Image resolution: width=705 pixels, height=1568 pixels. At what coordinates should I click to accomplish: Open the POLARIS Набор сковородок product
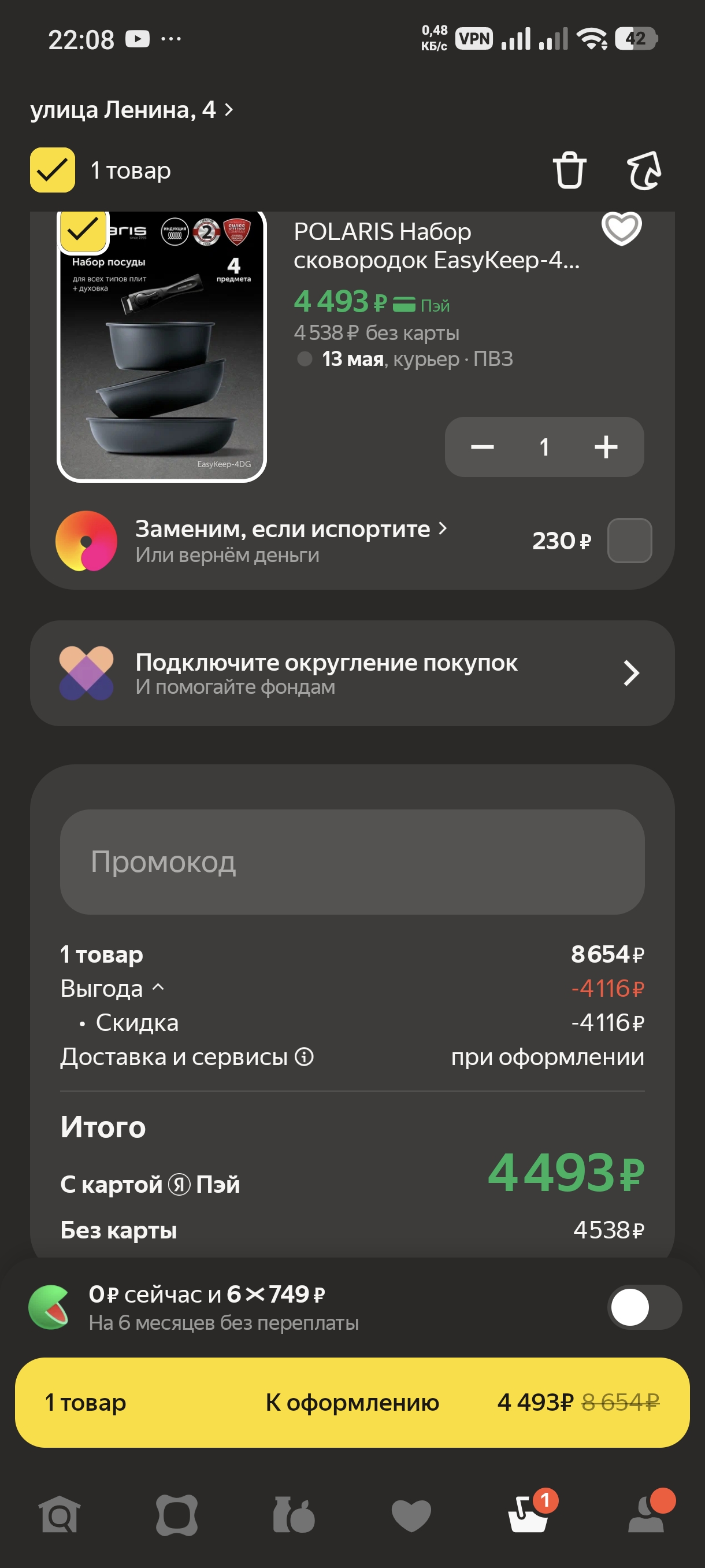436,246
